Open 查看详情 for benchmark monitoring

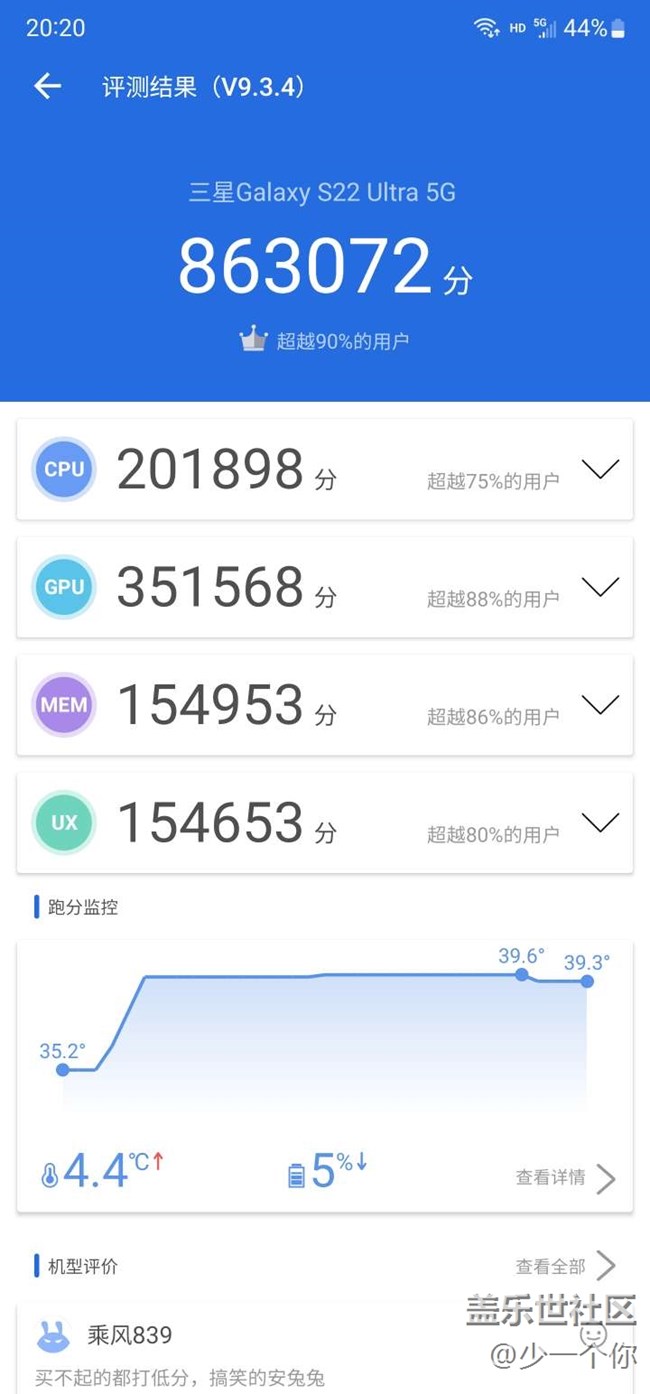point(566,1178)
